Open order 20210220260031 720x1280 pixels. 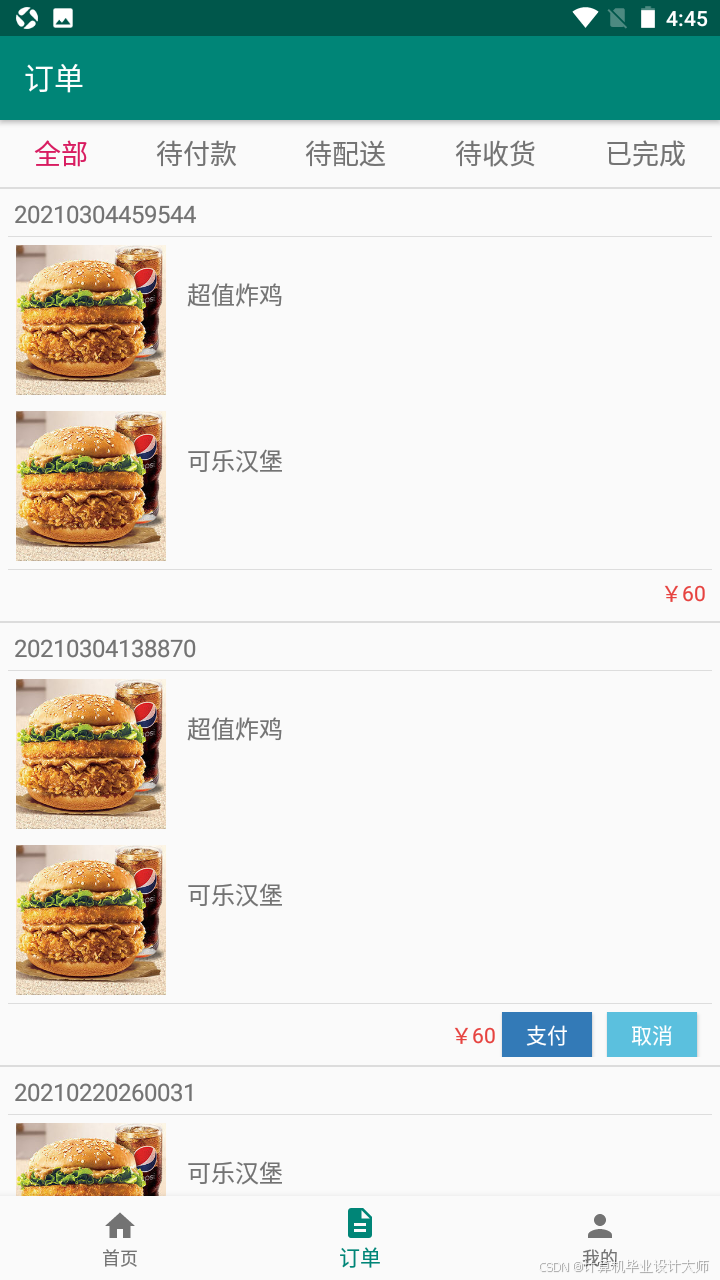point(105,1093)
